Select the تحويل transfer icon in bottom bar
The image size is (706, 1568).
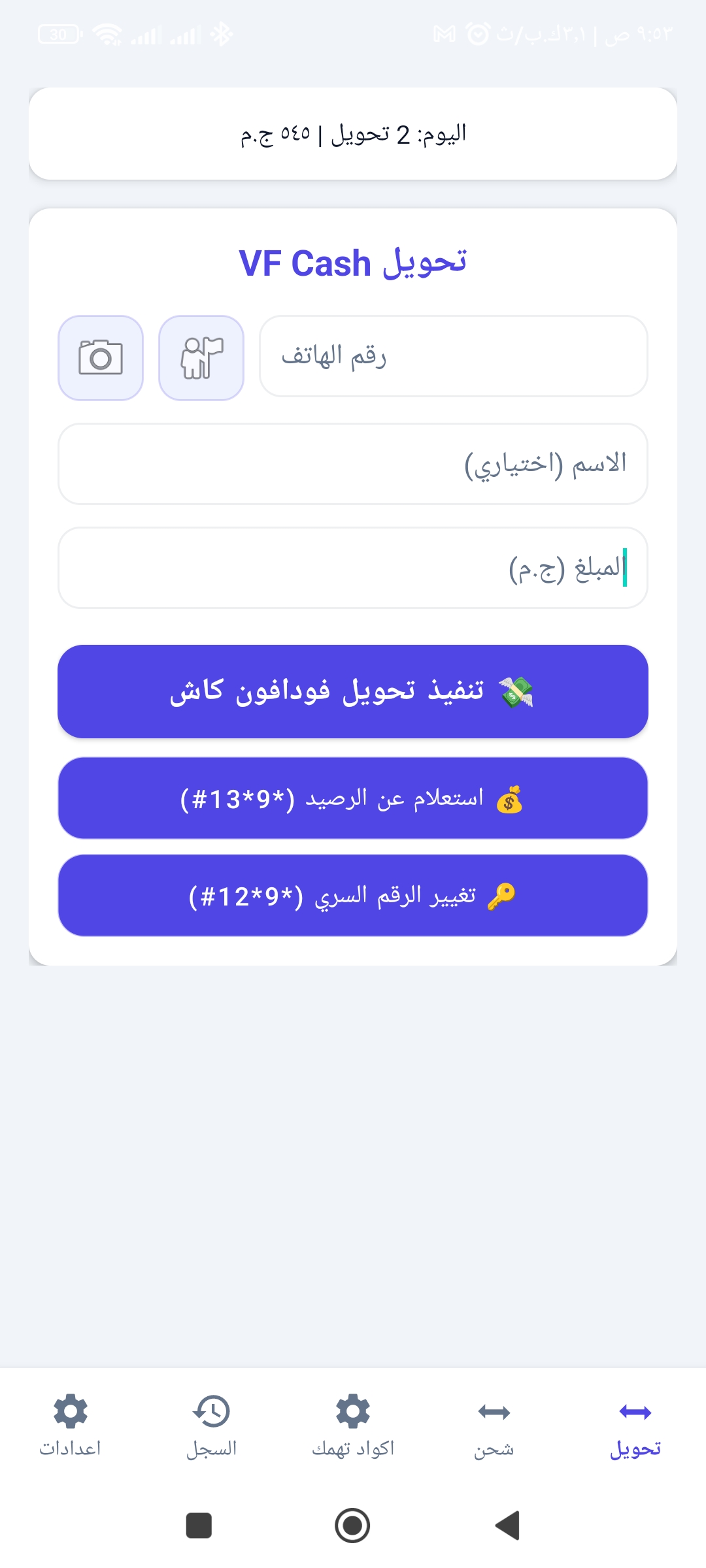click(x=633, y=1411)
